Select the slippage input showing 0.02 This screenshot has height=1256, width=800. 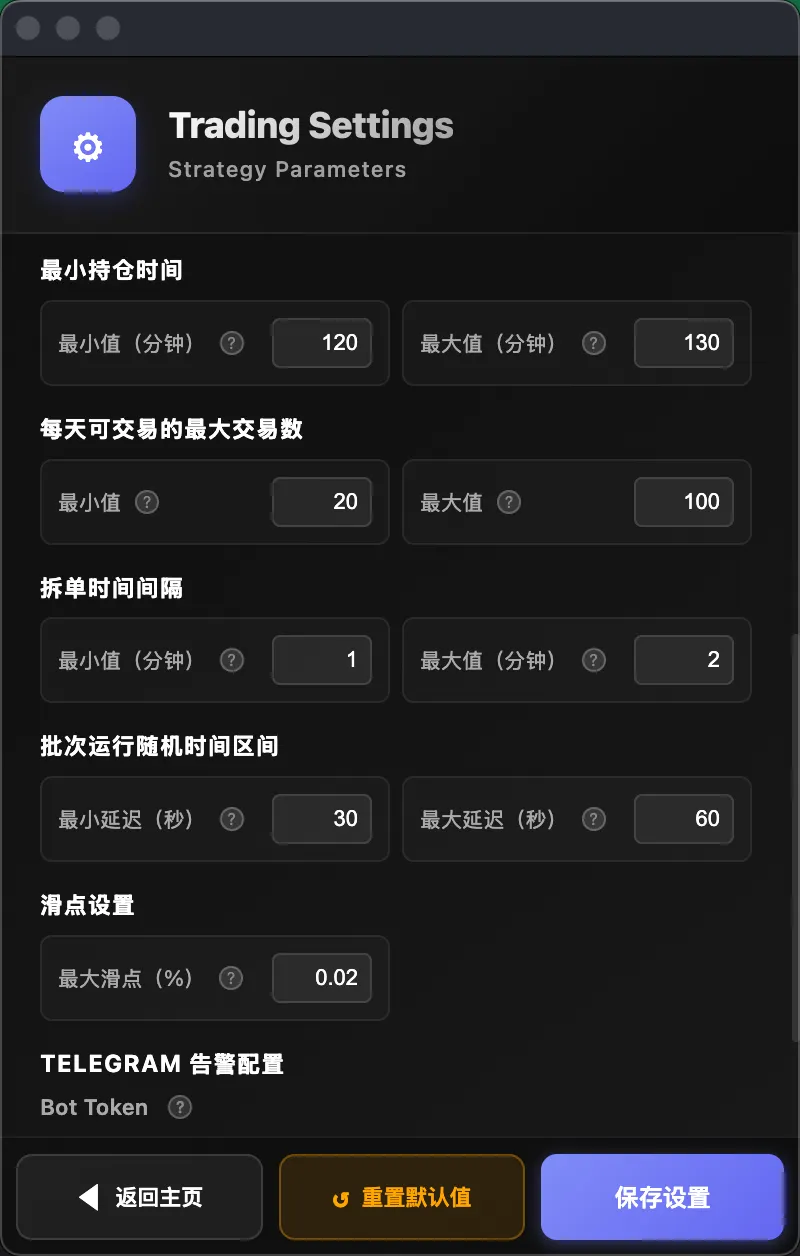[x=322, y=978]
